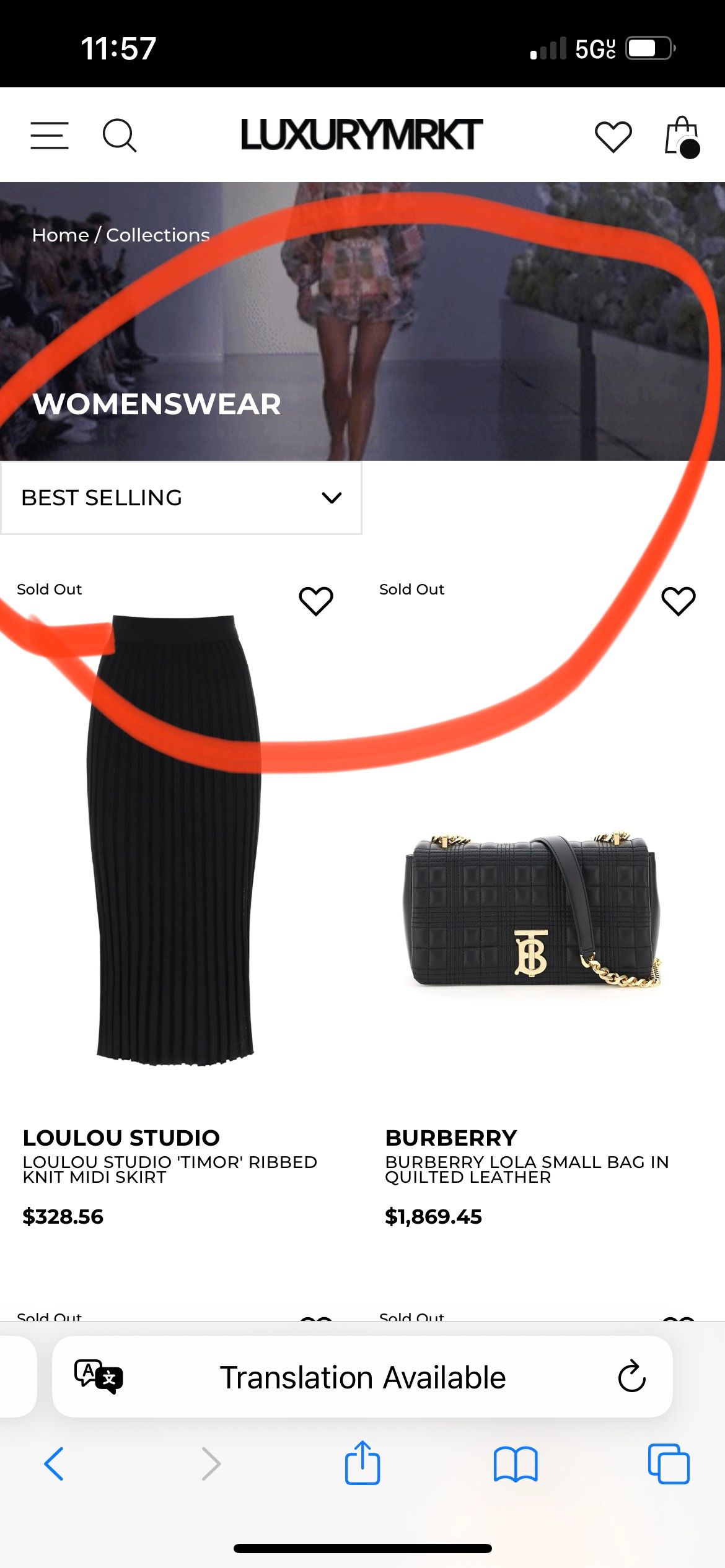Open the search icon
Viewport: 725px width, 1568px height.
[x=119, y=136]
